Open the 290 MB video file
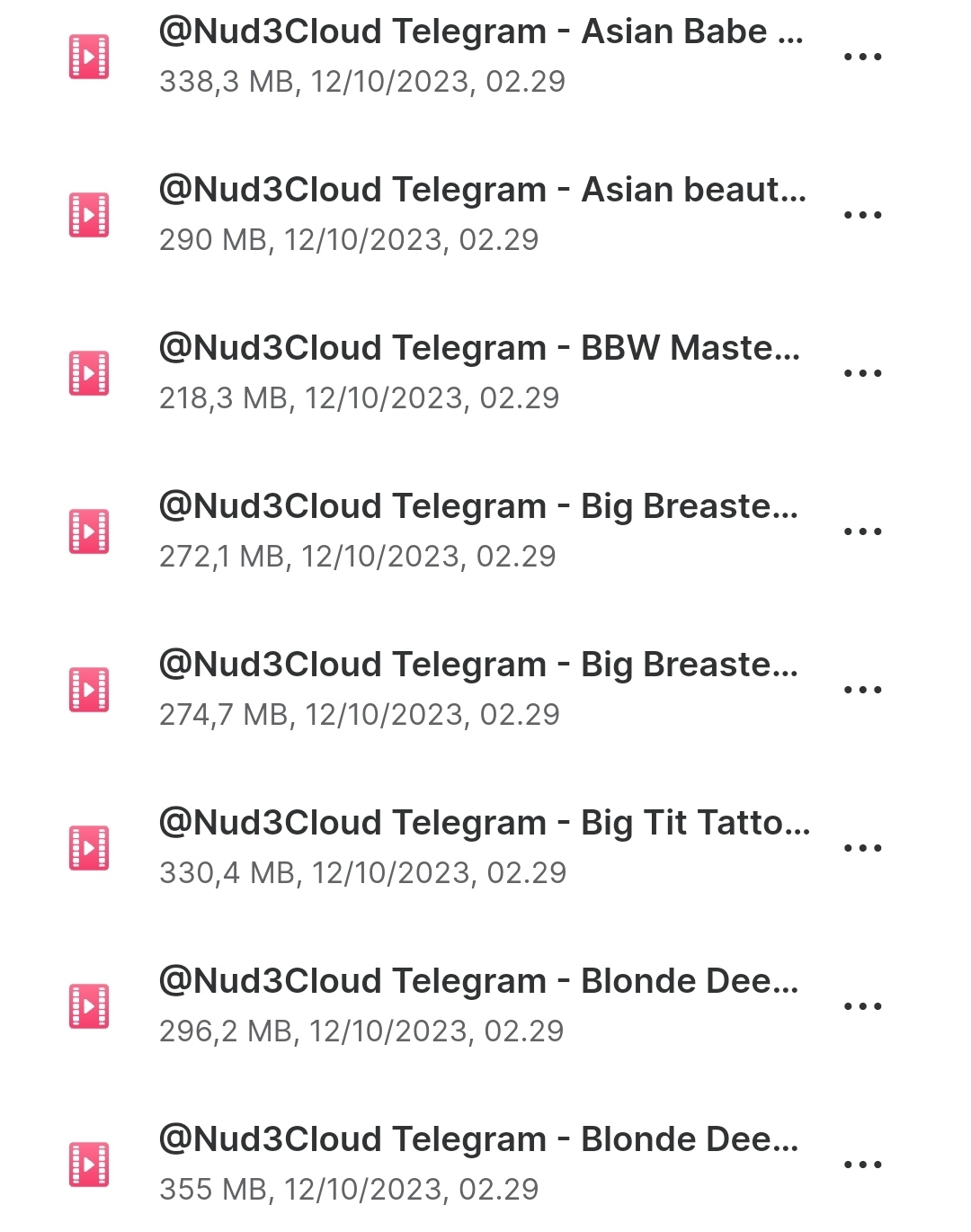 (481, 214)
